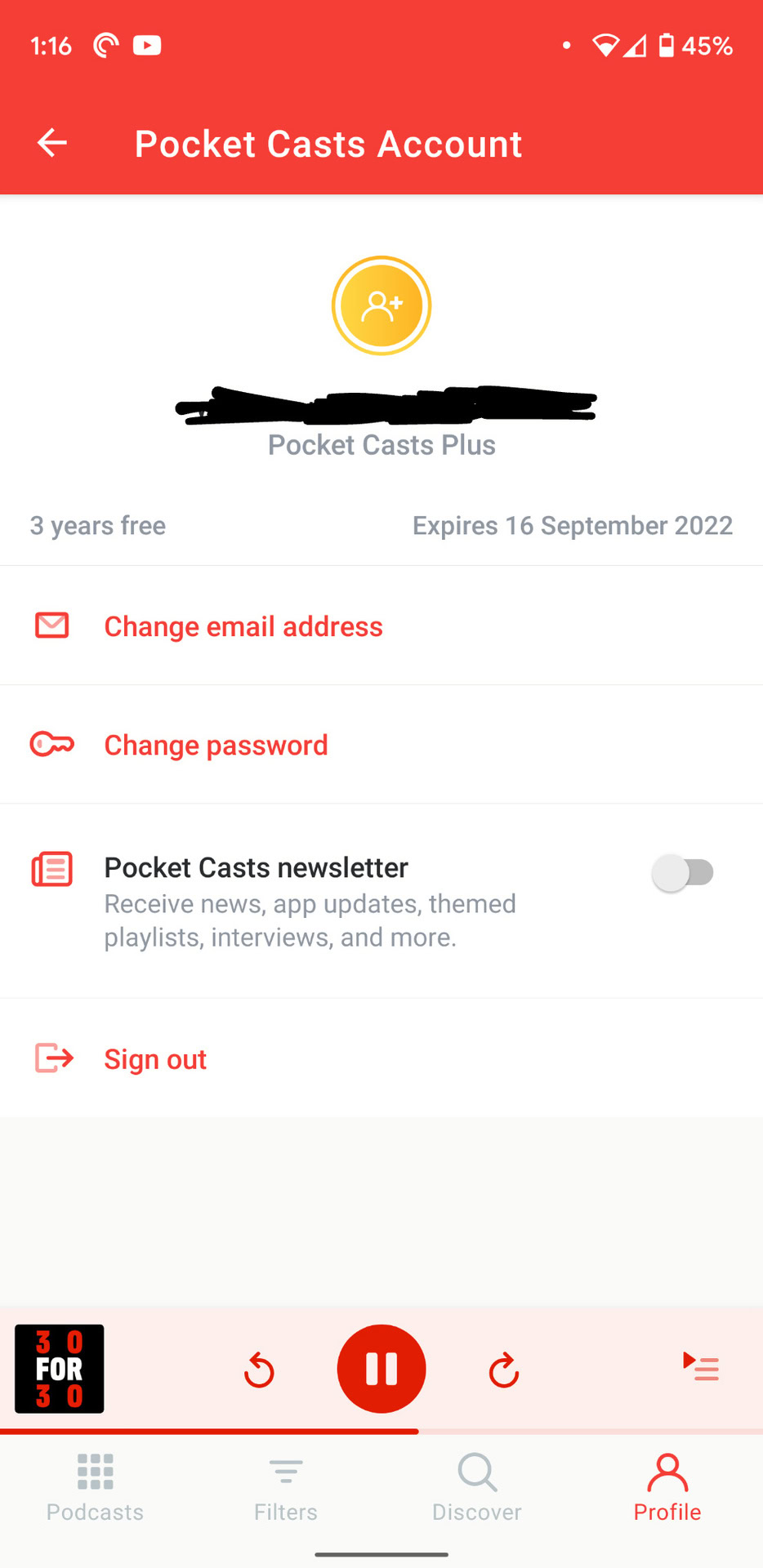Viewport: 763px width, 1568px height.
Task: Pause the playing episode
Action: pos(381,1369)
